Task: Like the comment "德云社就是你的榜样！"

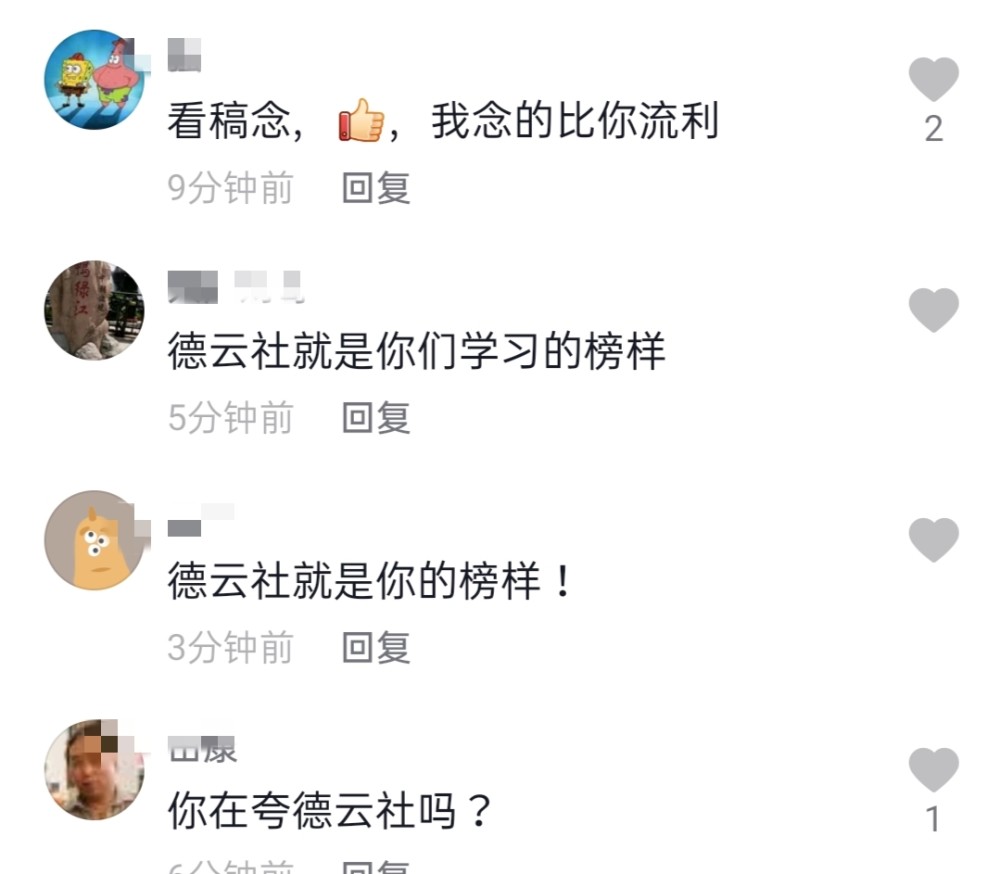Action: coord(933,540)
